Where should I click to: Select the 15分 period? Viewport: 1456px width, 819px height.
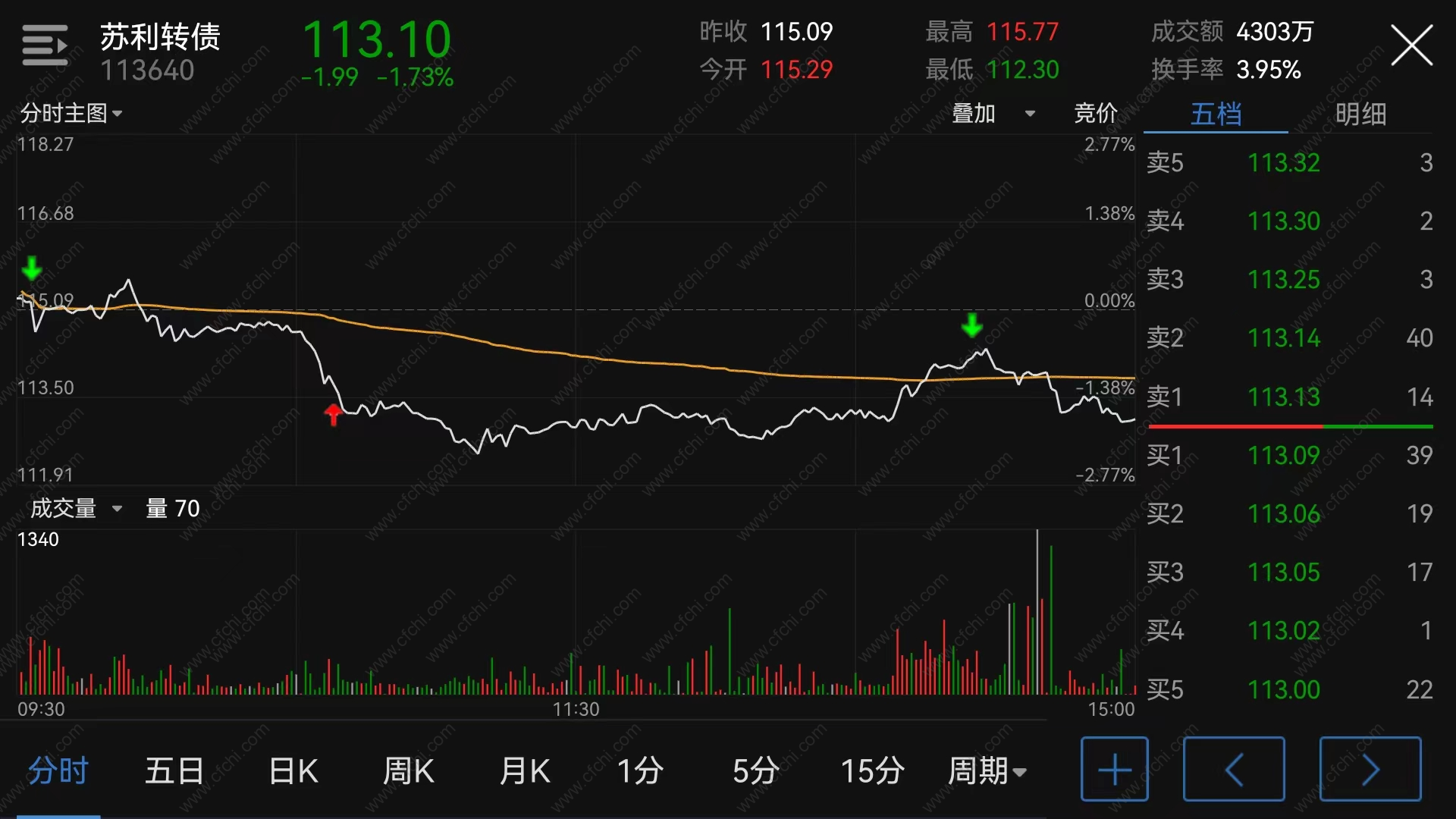pos(872,771)
